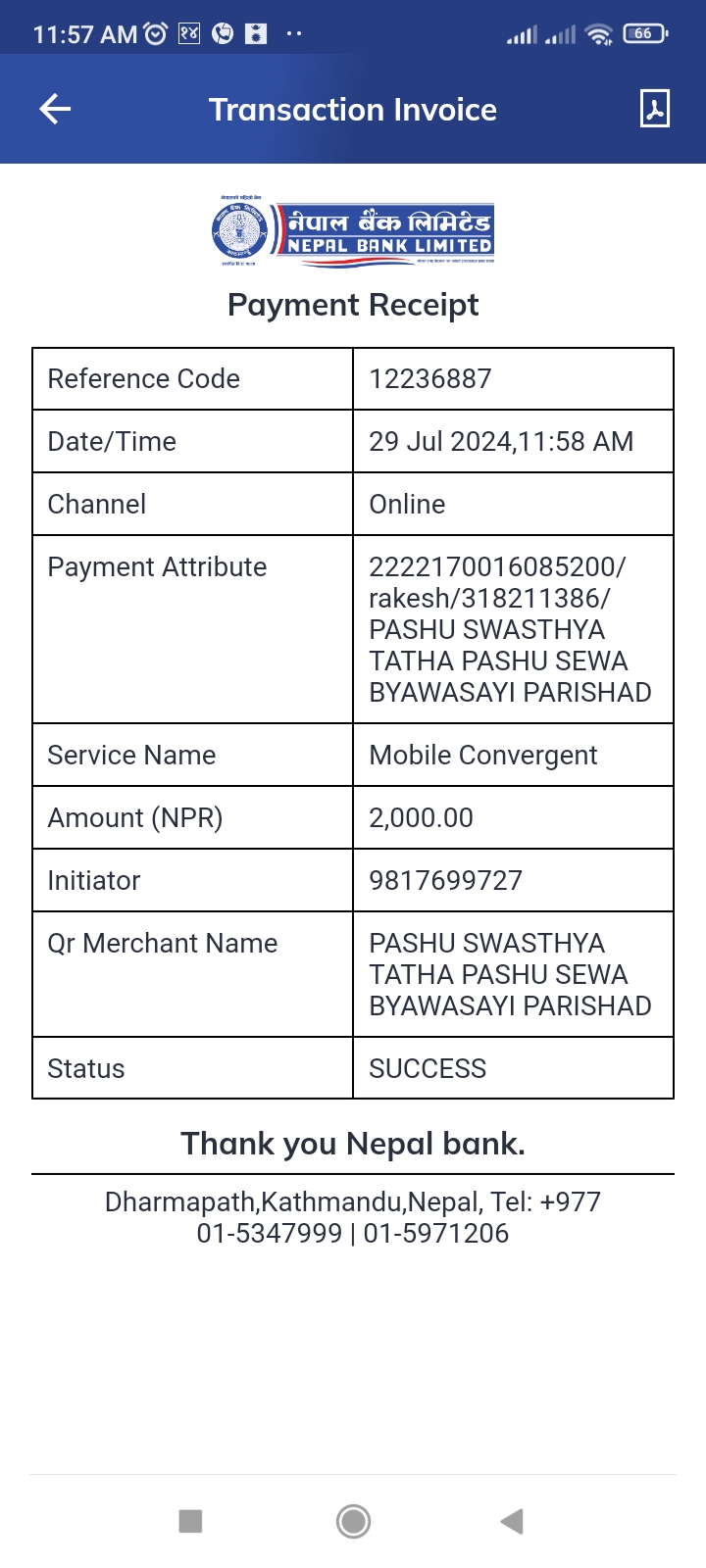Go back from Transaction Invoice
Viewport: 706px width, 1568px height.
55,109
